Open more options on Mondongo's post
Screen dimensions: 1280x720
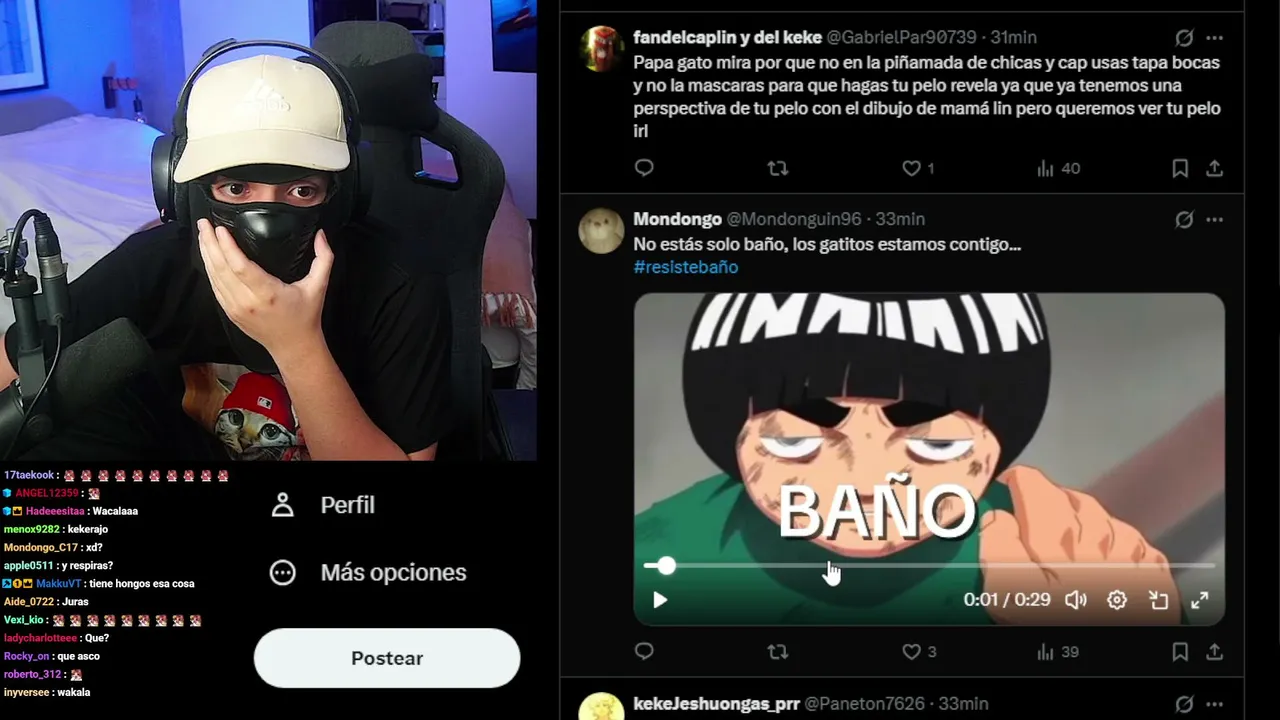[1214, 219]
